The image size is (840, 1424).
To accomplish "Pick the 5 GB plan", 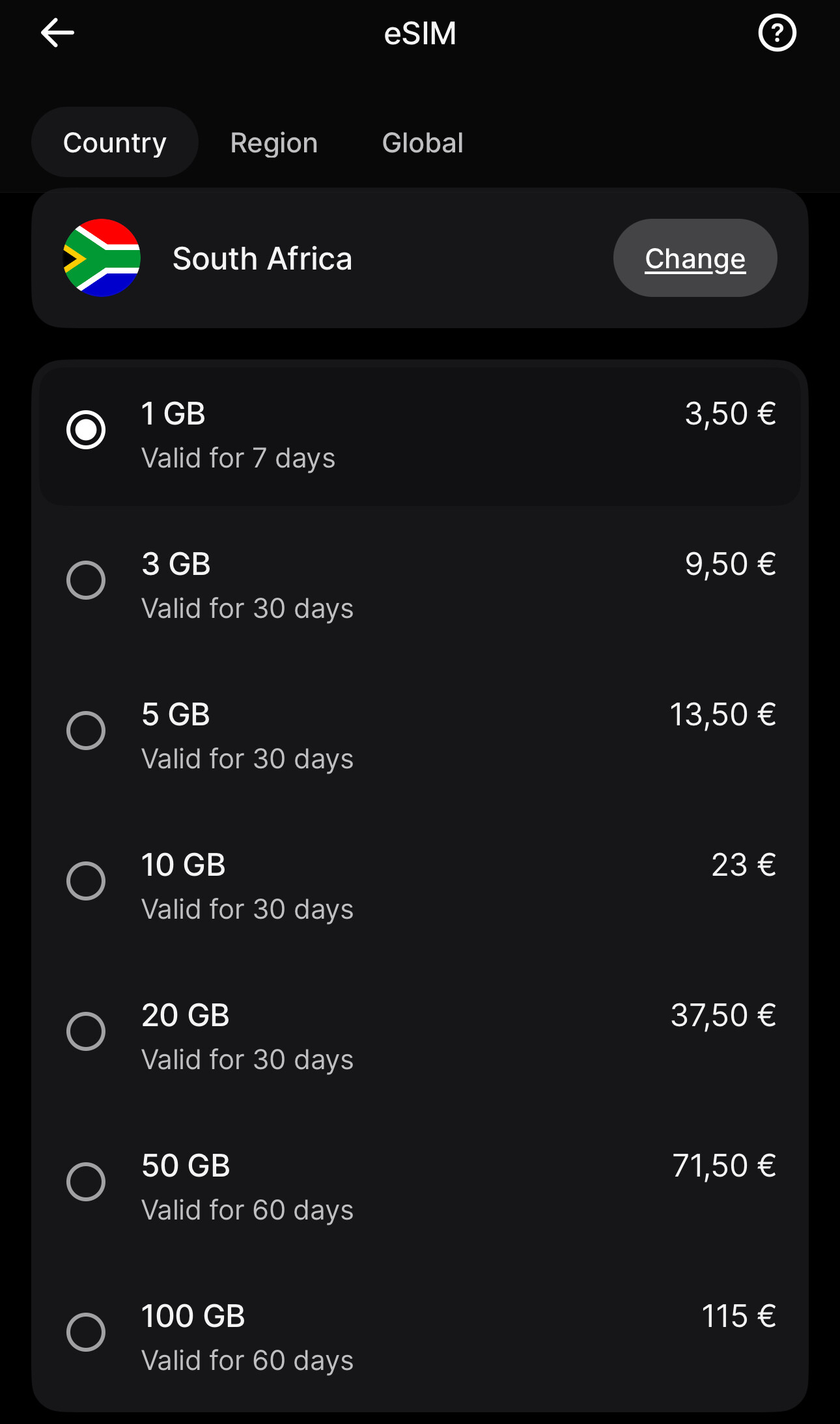I will 420,736.
